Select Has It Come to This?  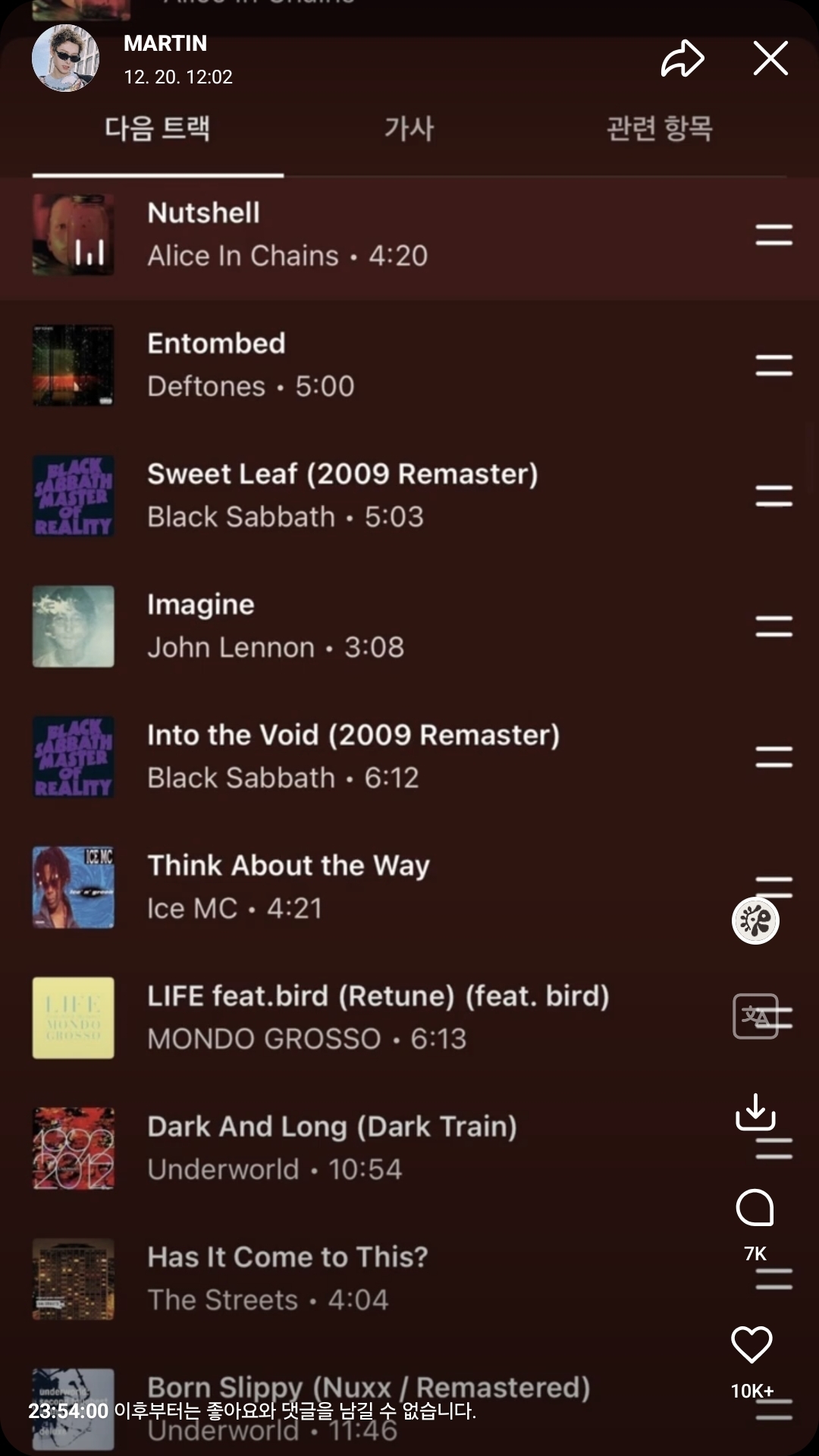303,1277
